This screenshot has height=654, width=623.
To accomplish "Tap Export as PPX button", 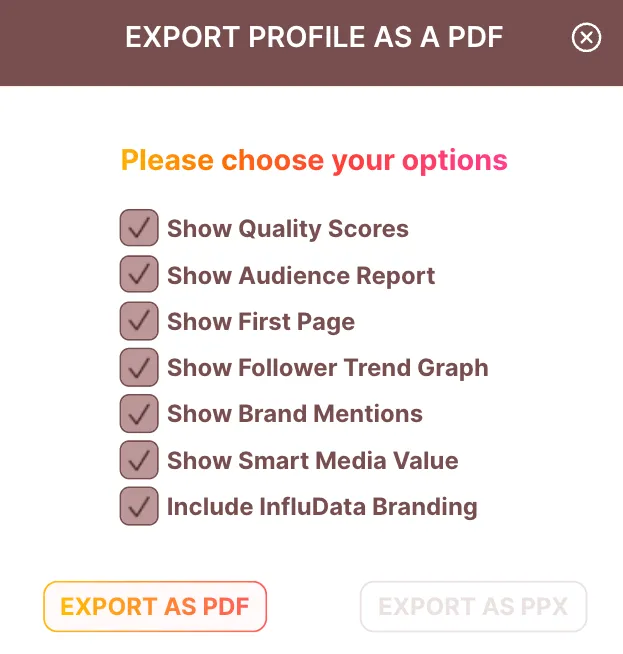I will pos(473,606).
